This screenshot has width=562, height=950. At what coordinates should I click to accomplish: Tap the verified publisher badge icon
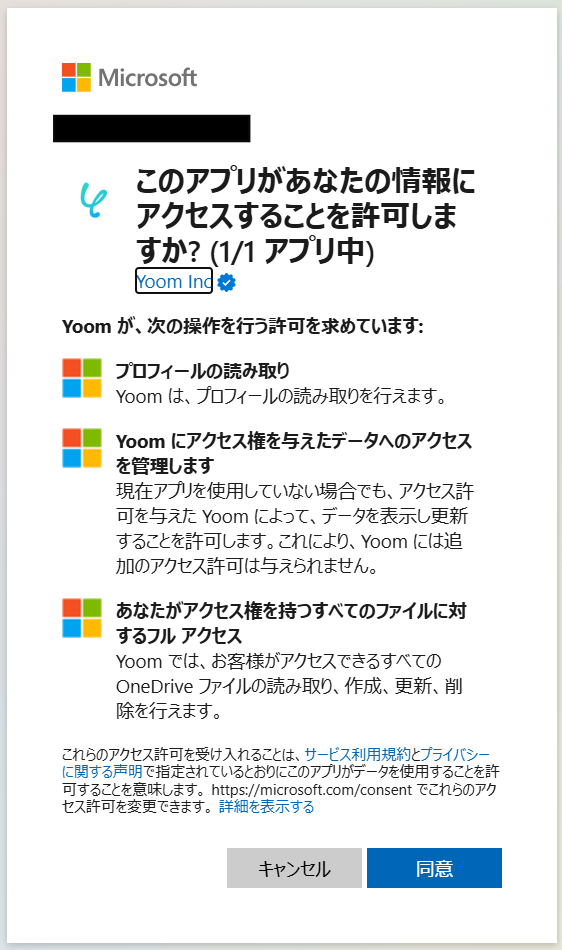click(226, 282)
